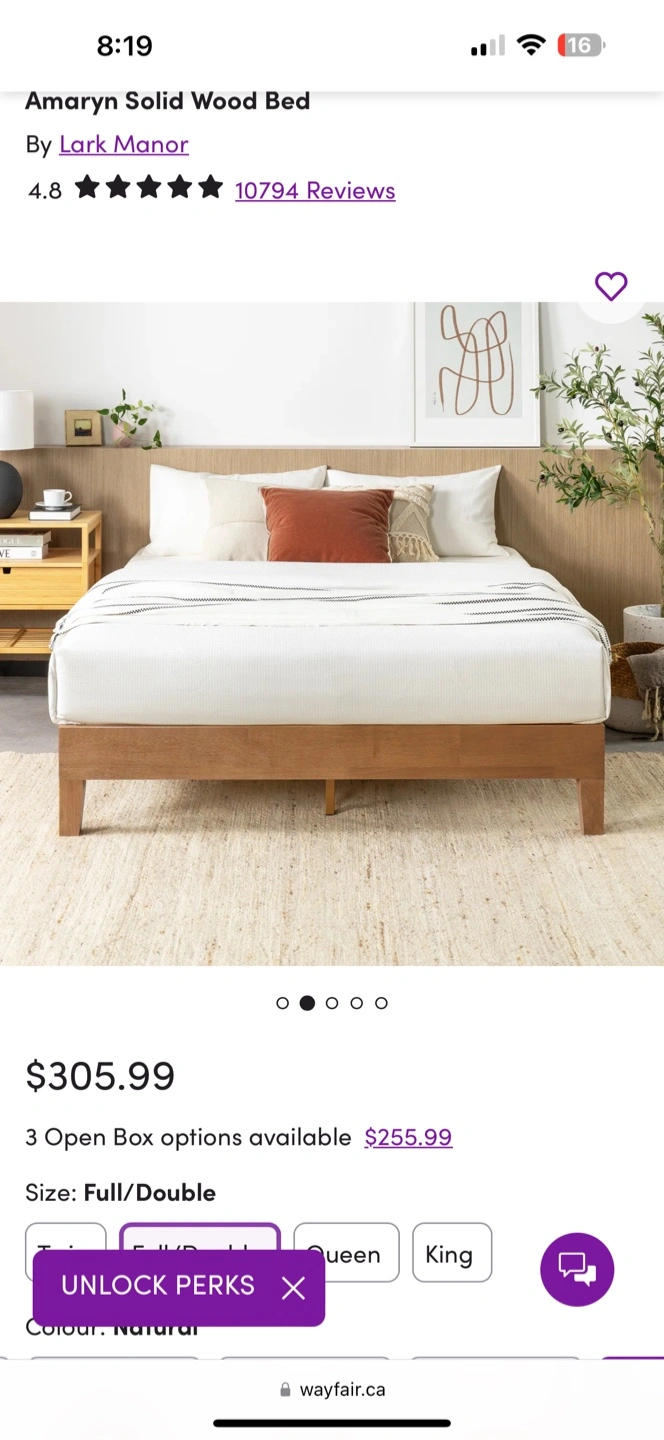
Task: Open the Lark Manor brand link
Action: pos(124,144)
